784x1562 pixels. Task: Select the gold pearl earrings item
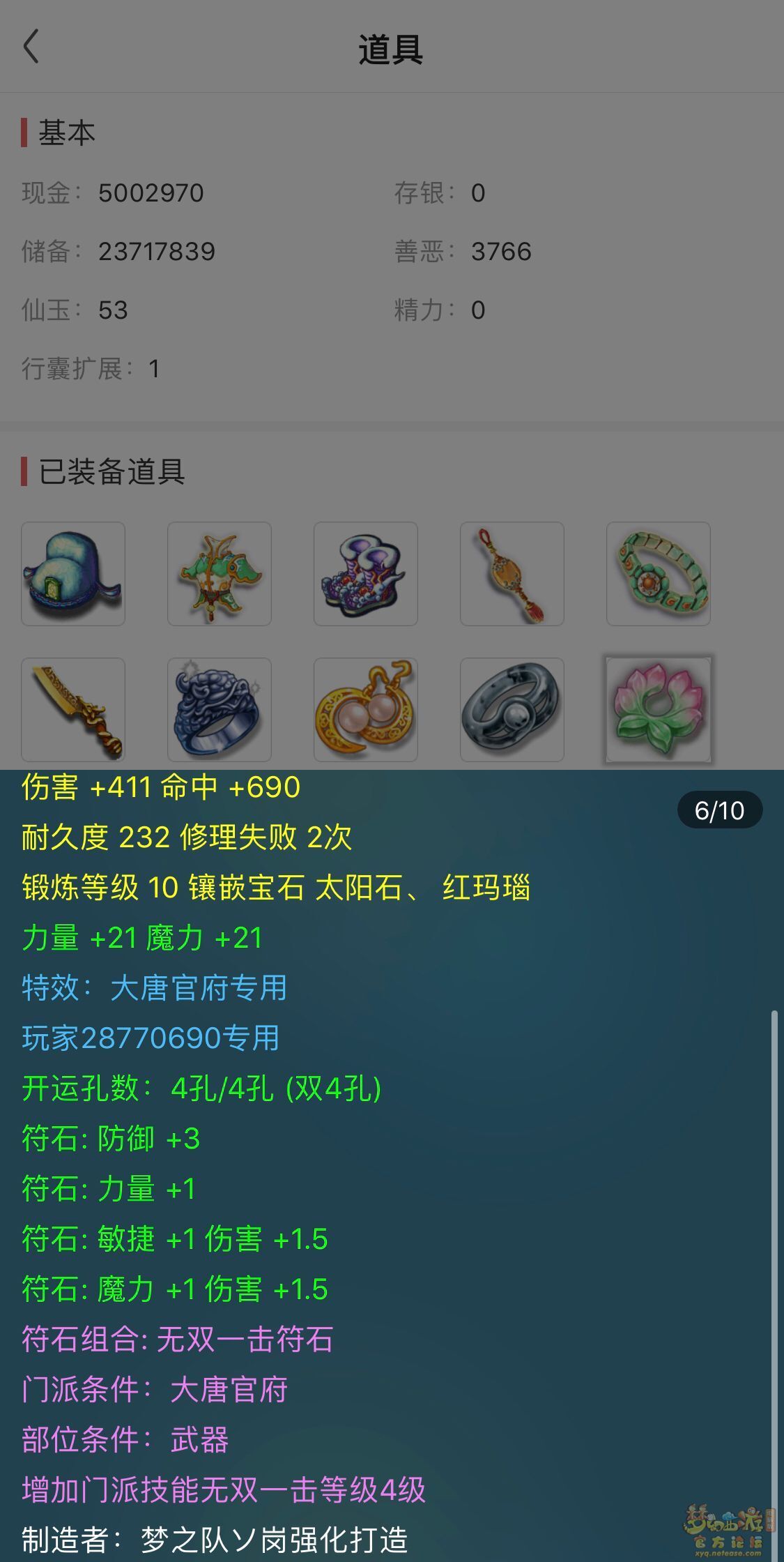click(366, 710)
